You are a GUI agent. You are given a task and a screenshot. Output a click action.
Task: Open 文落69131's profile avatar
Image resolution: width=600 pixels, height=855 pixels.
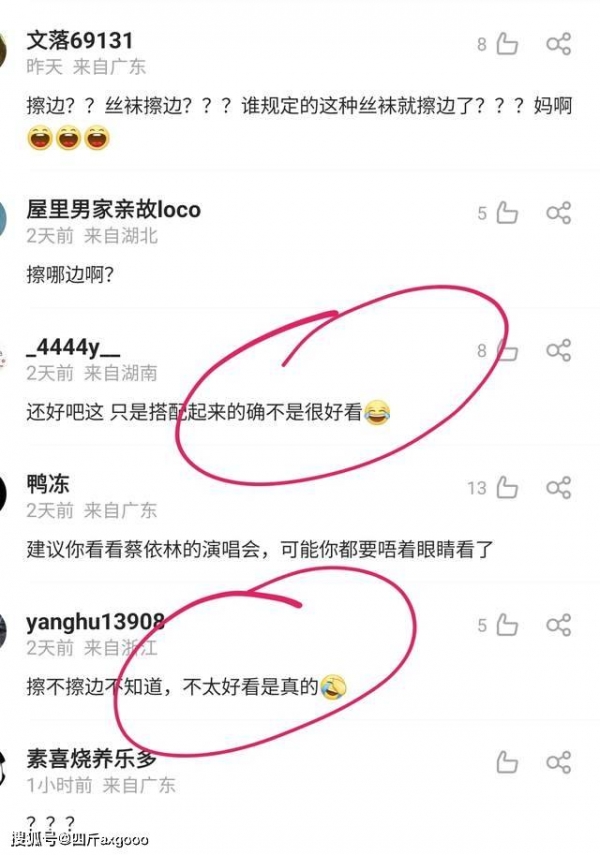click(5, 51)
